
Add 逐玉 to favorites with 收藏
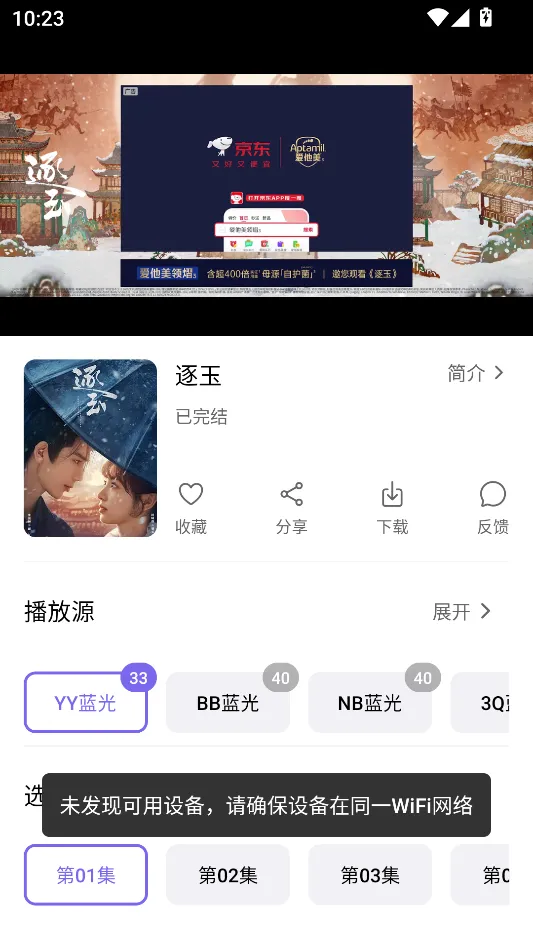pos(191,509)
